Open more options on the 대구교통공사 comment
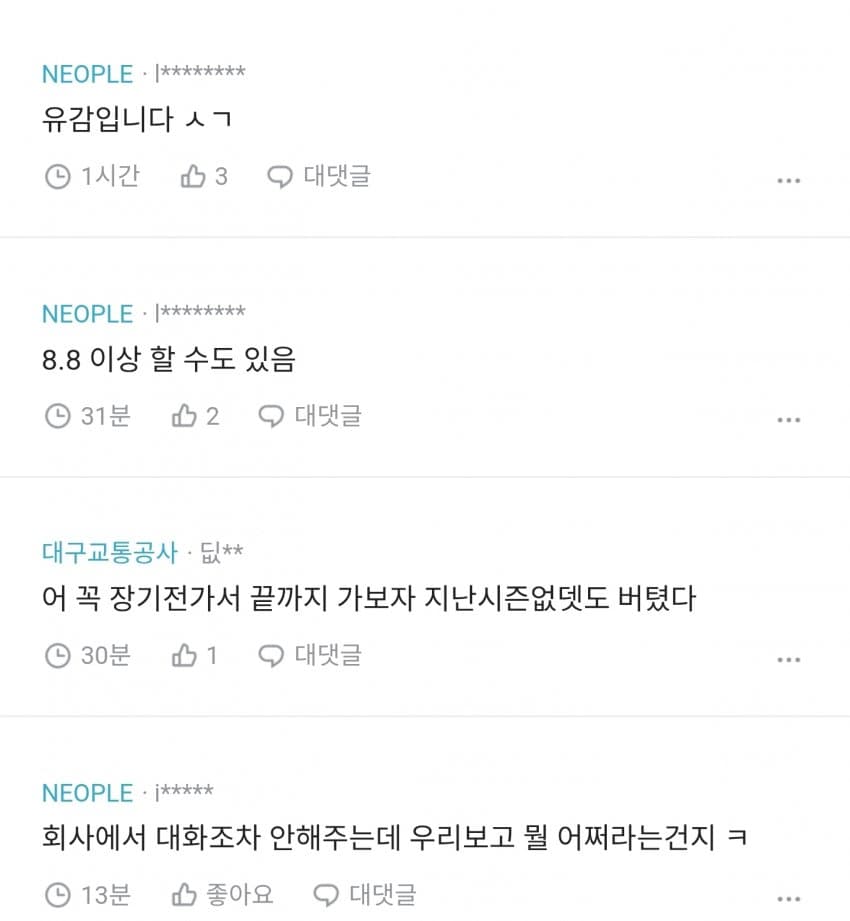This screenshot has height=921, width=850. coord(788,660)
